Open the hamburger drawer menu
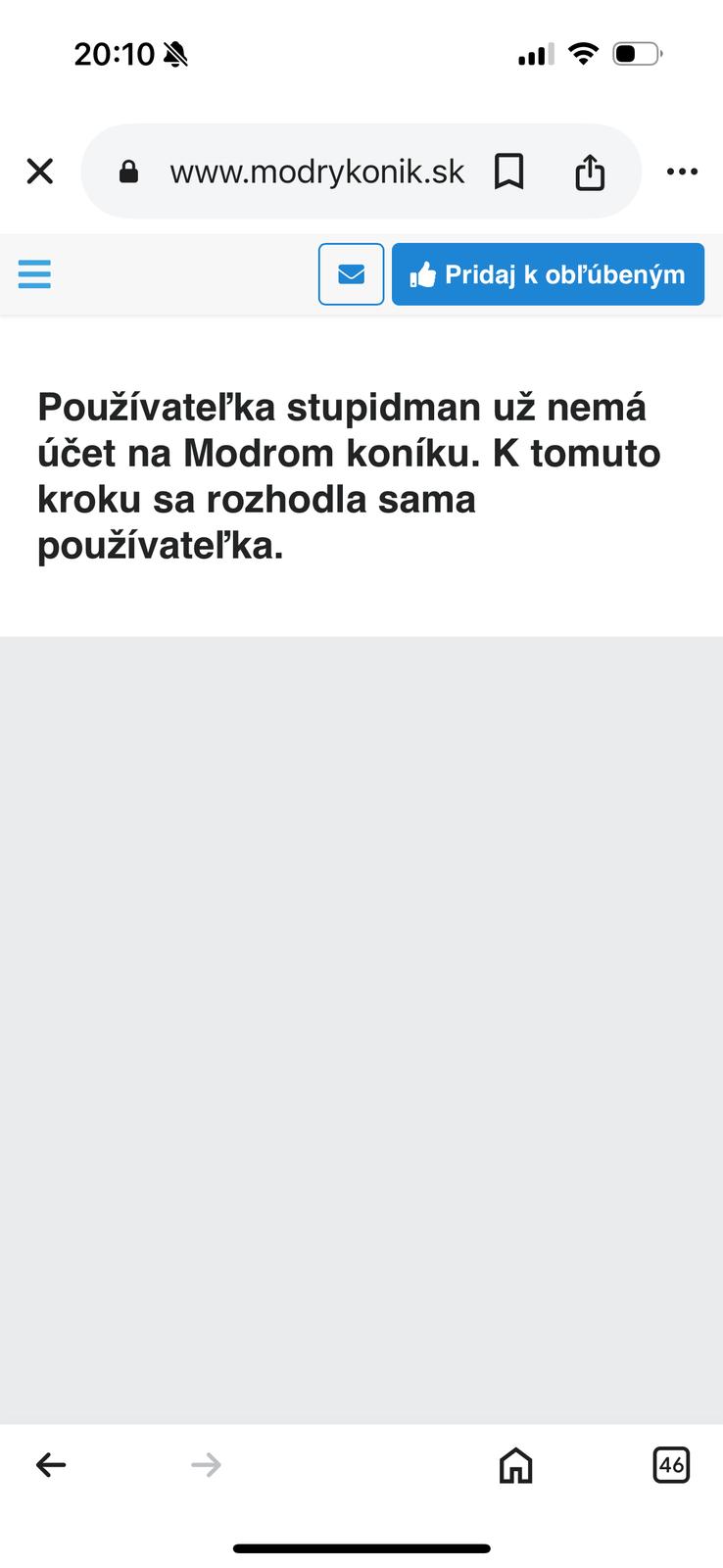 [x=34, y=273]
